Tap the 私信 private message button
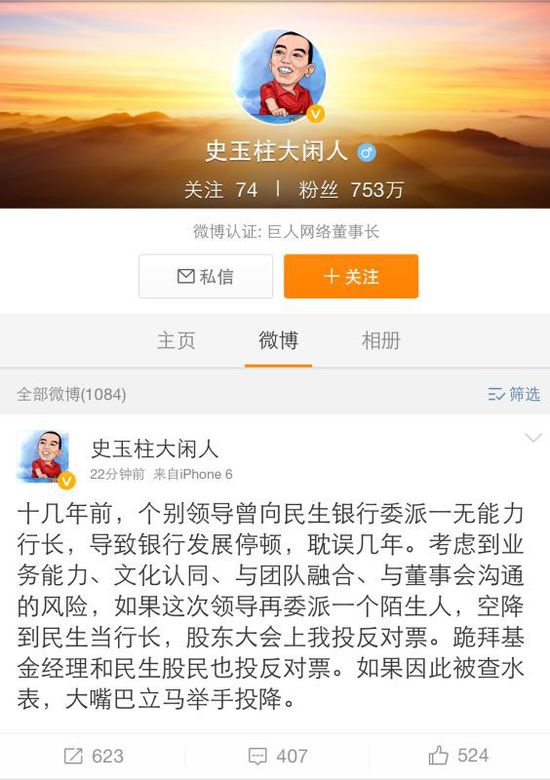This screenshot has height=780, width=550. (x=205, y=276)
